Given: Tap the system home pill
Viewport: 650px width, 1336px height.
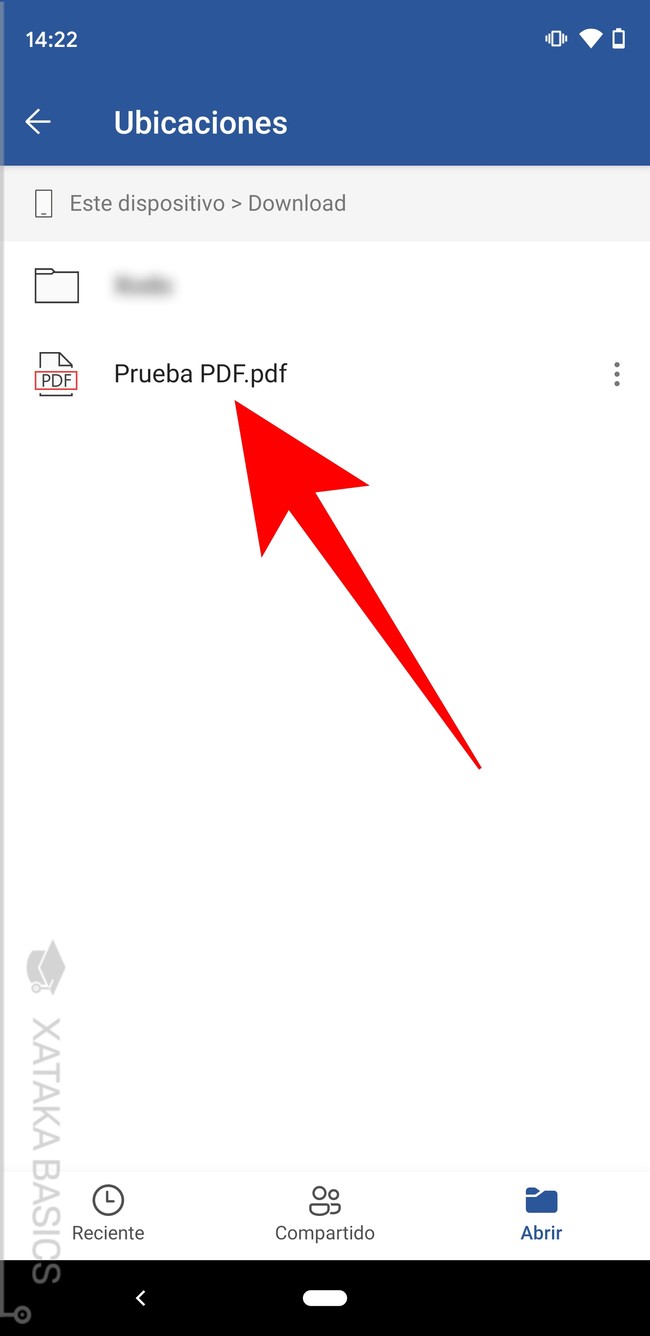Looking at the screenshot, I should pos(325,1298).
